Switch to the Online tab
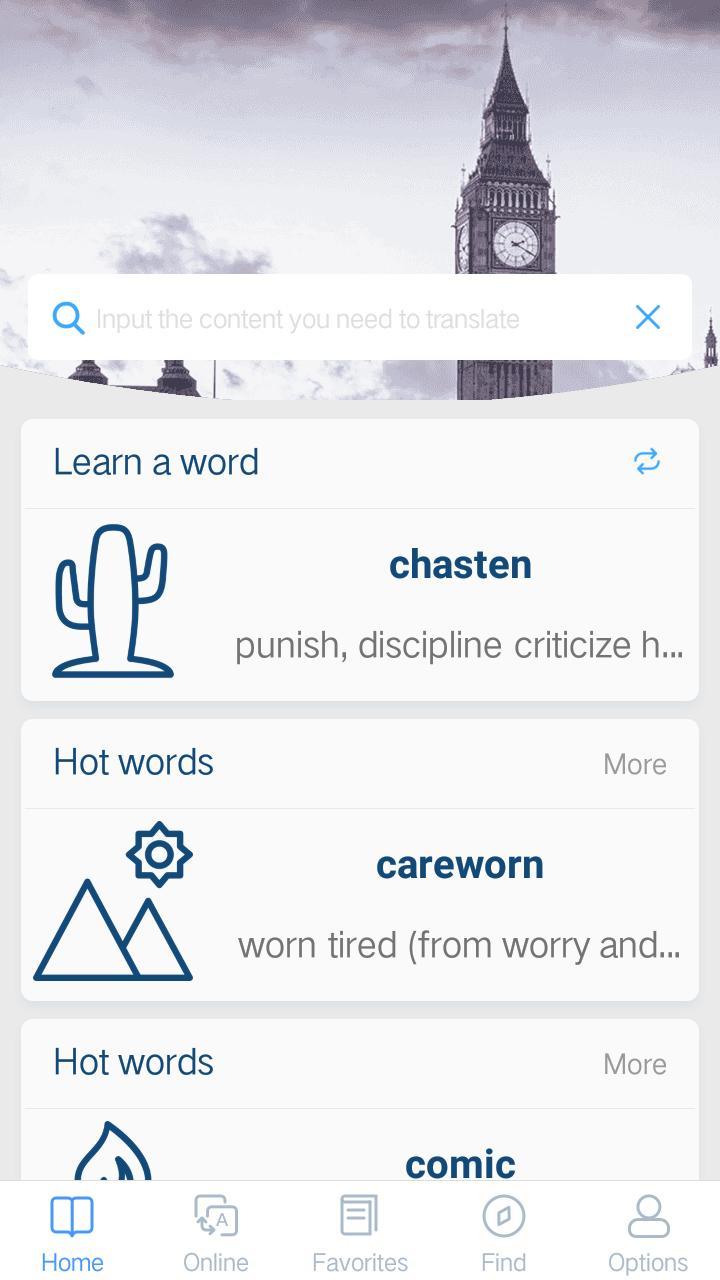The image size is (720, 1280). point(216,1232)
